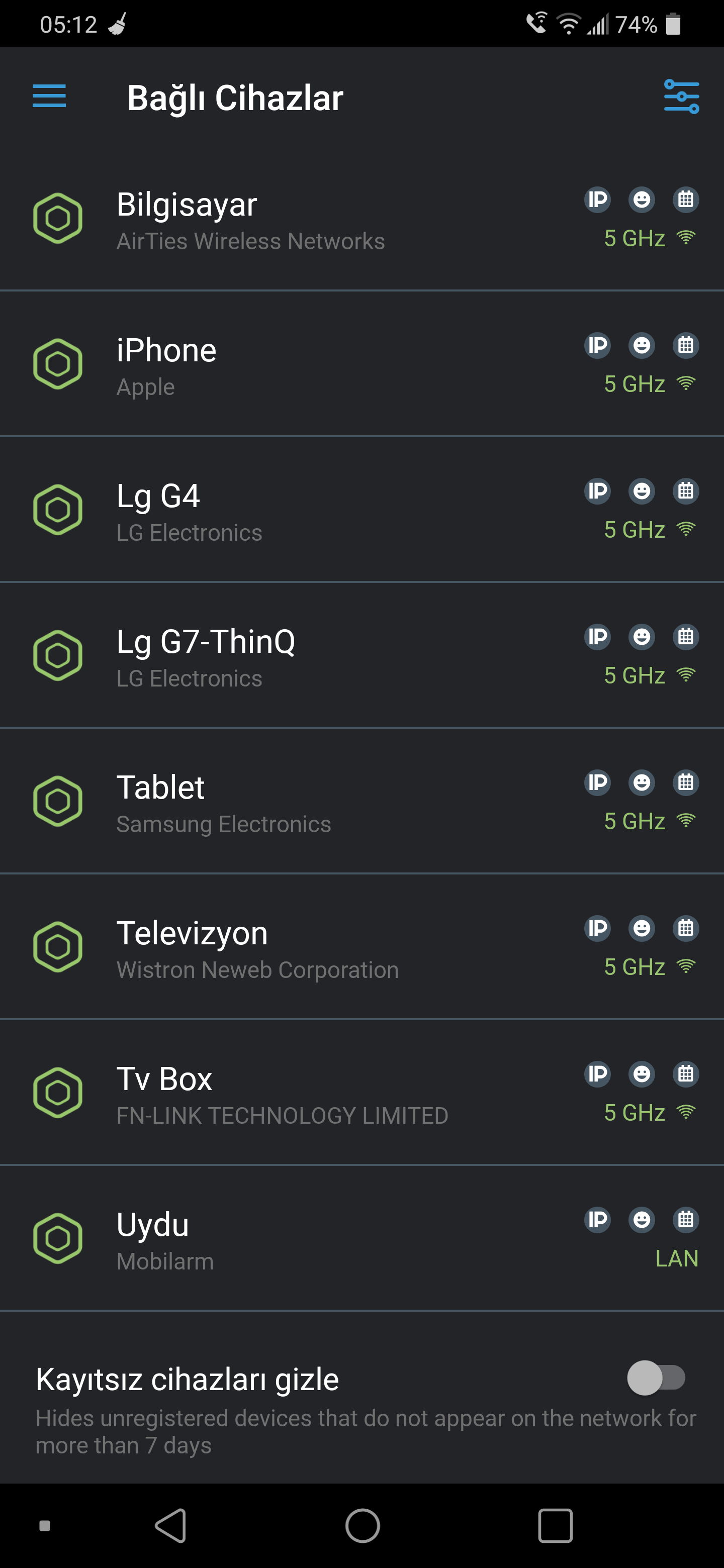The image size is (724, 1568).
Task: Toggle Kayıtsız cihazları gizle switch
Action: 657,1378
